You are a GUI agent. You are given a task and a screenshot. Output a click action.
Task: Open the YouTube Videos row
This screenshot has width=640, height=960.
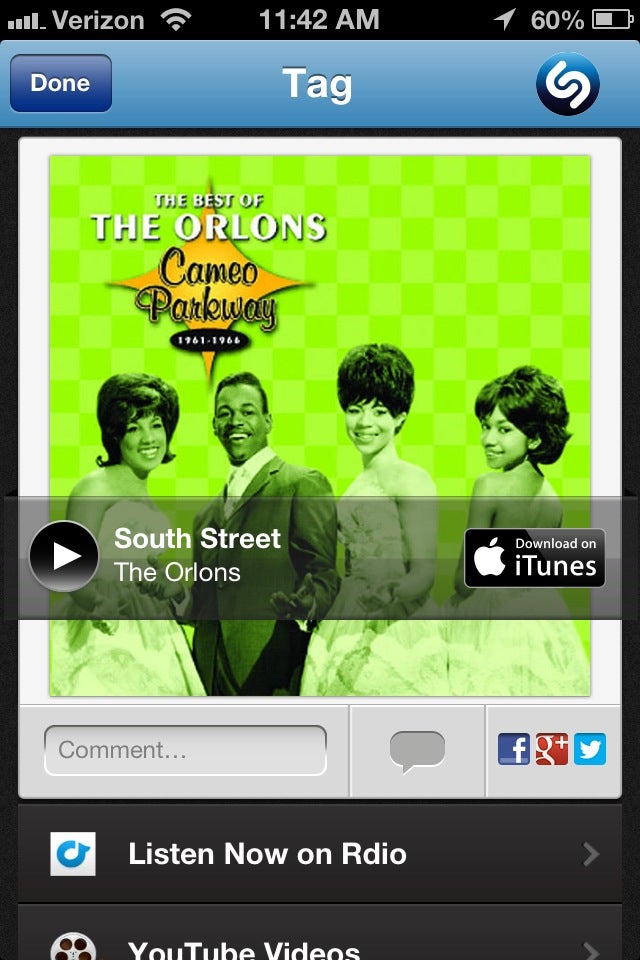pyautogui.click(x=320, y=942)
